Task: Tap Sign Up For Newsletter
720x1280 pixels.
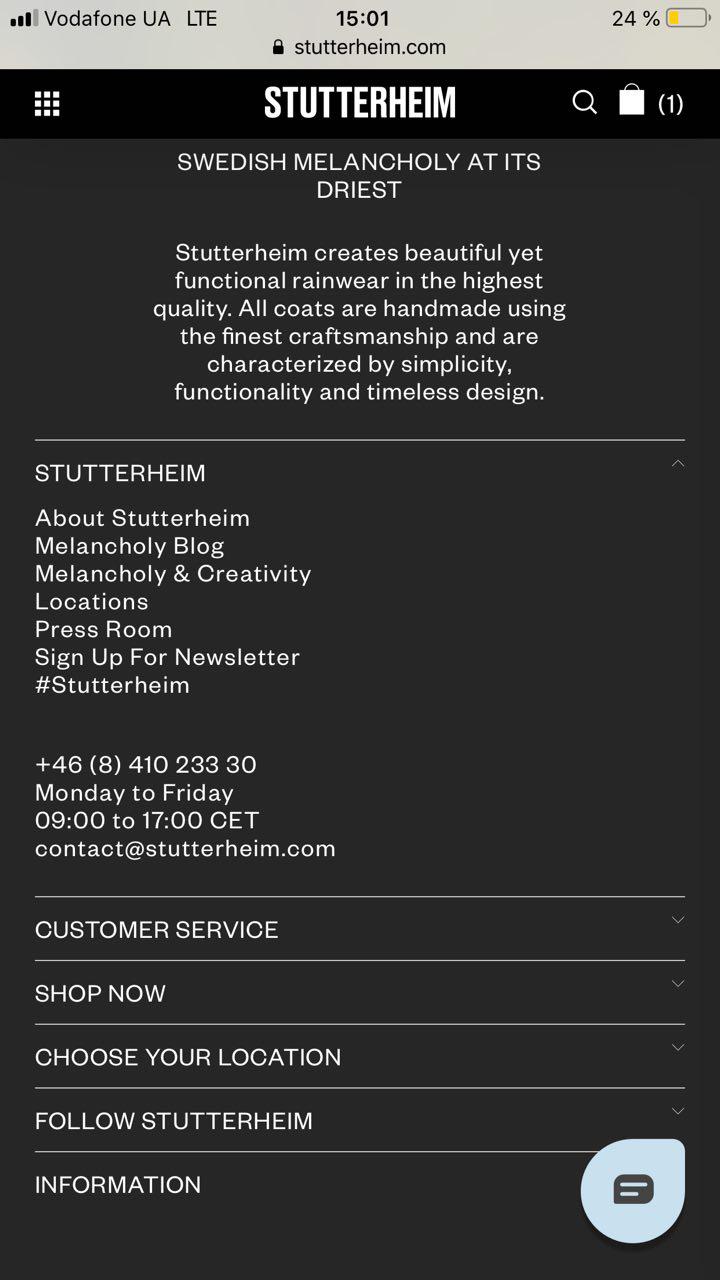Action: tap(167, 657)
